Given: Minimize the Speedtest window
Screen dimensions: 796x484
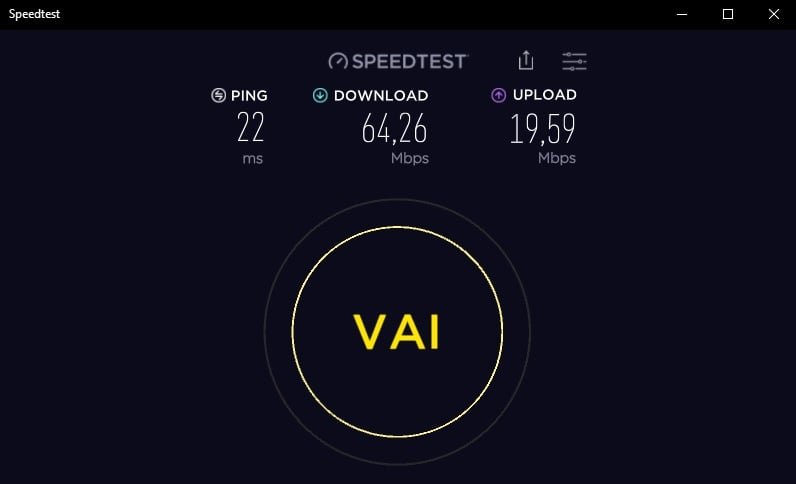Looking at the screenshot, I should click(x=682, y=14).
